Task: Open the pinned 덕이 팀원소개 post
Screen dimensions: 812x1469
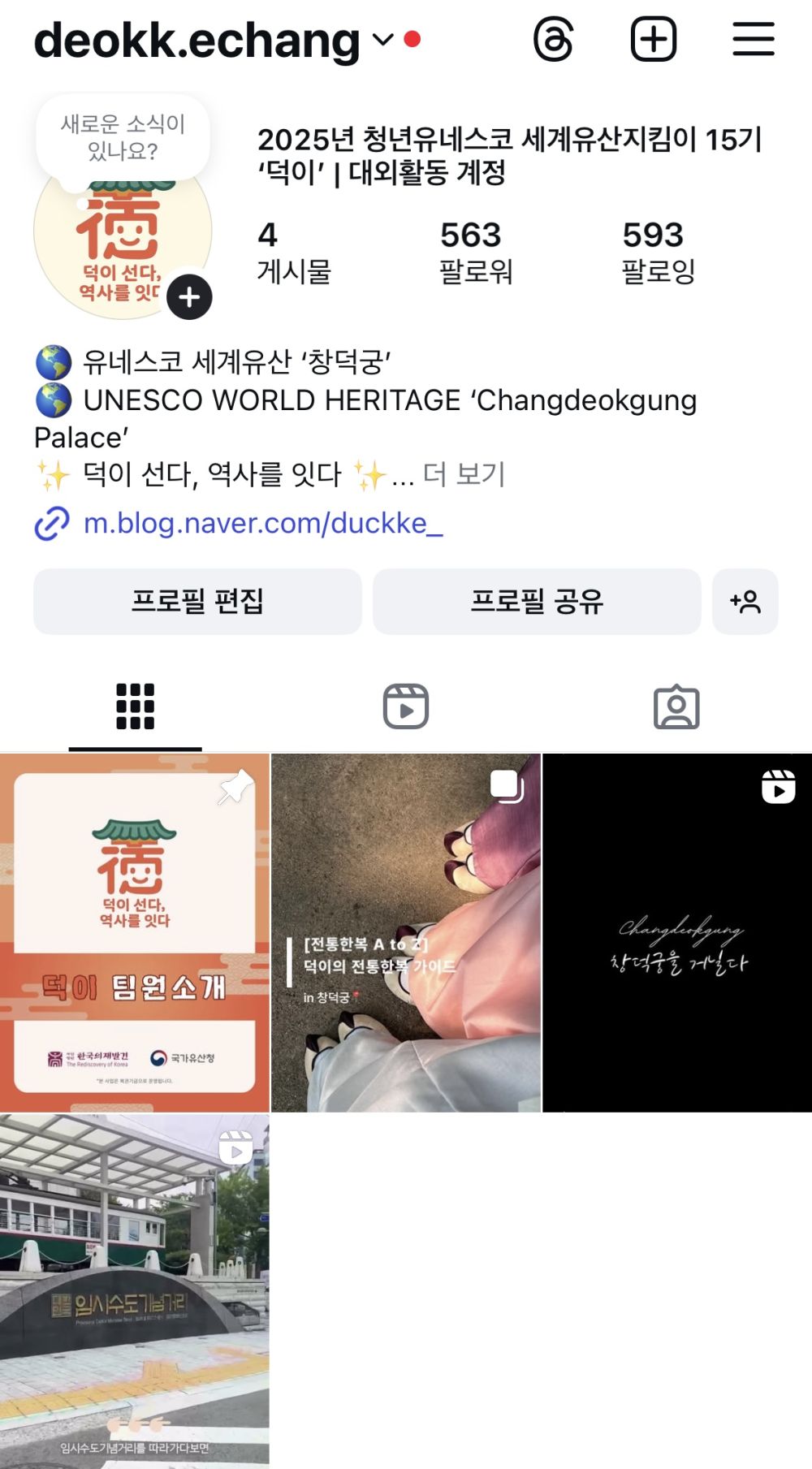Action: pyautogui.click(x=135, y=932)
